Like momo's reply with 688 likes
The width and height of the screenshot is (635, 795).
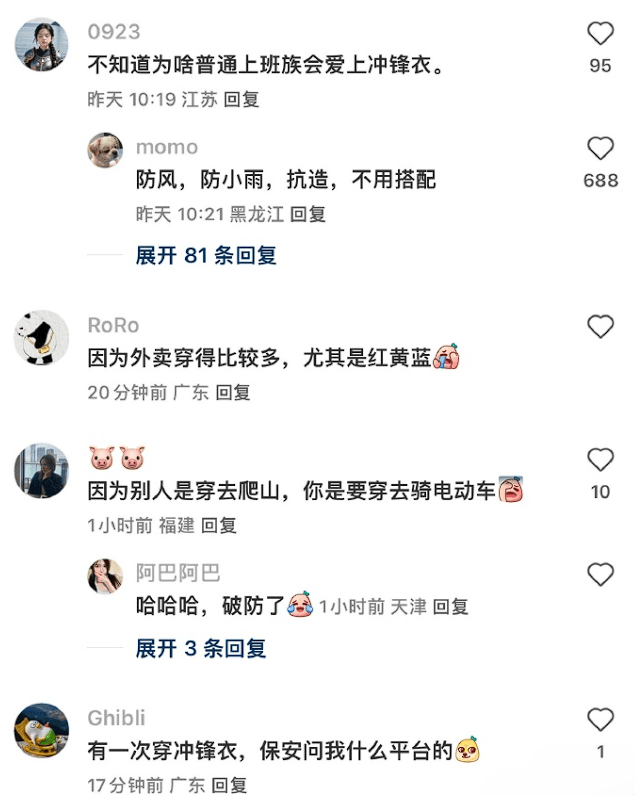tap(600, 150)
